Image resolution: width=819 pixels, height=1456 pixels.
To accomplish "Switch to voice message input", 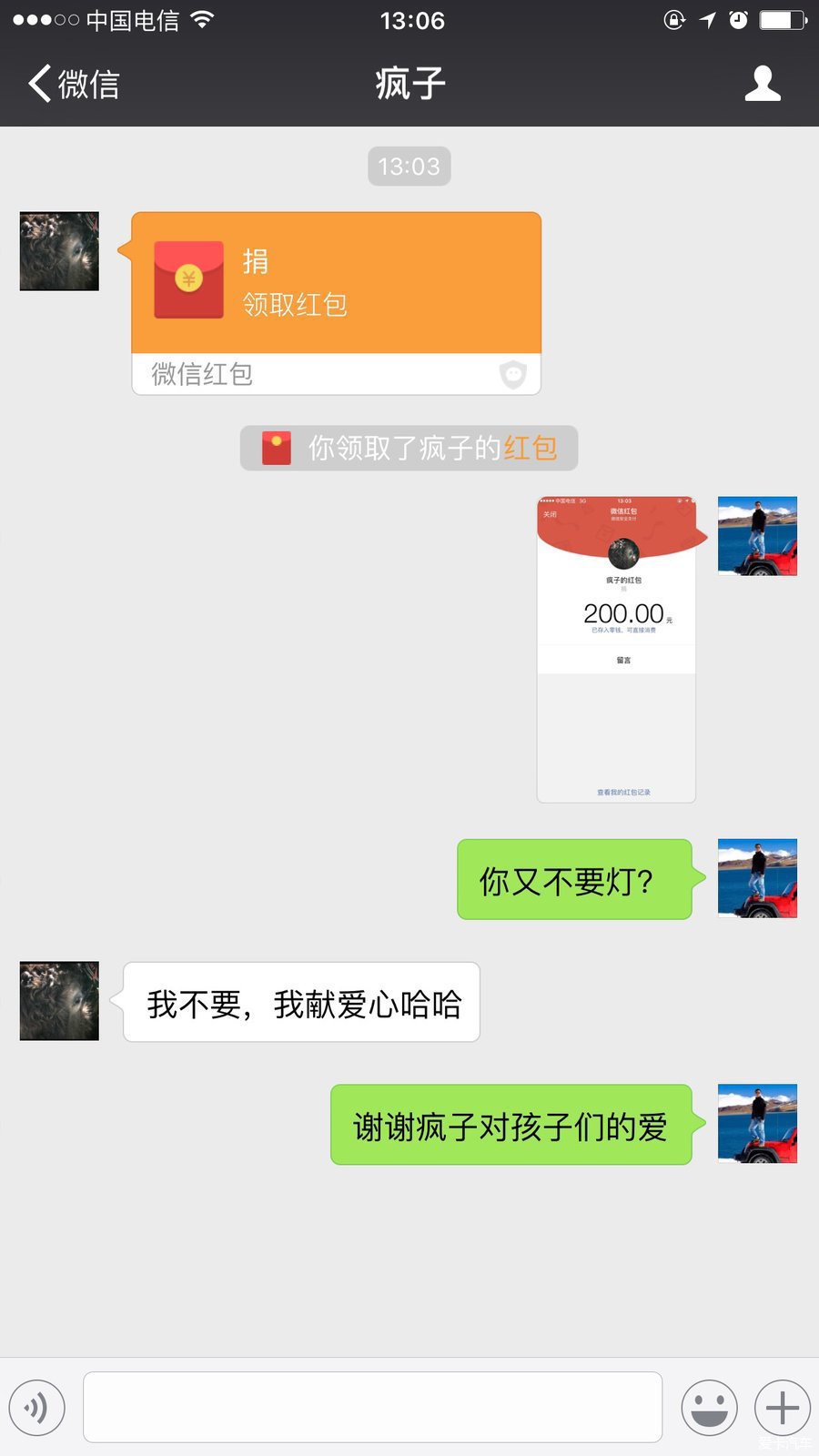I will 37,1408.
